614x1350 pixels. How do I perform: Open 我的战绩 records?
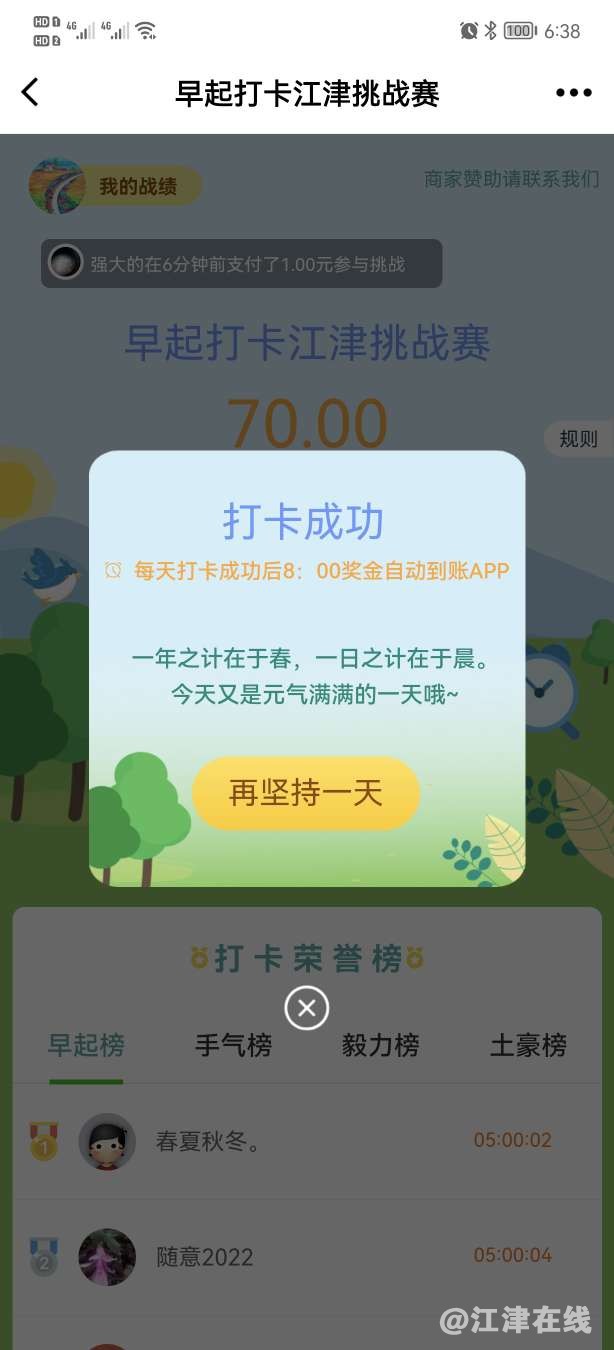[115, 186]
